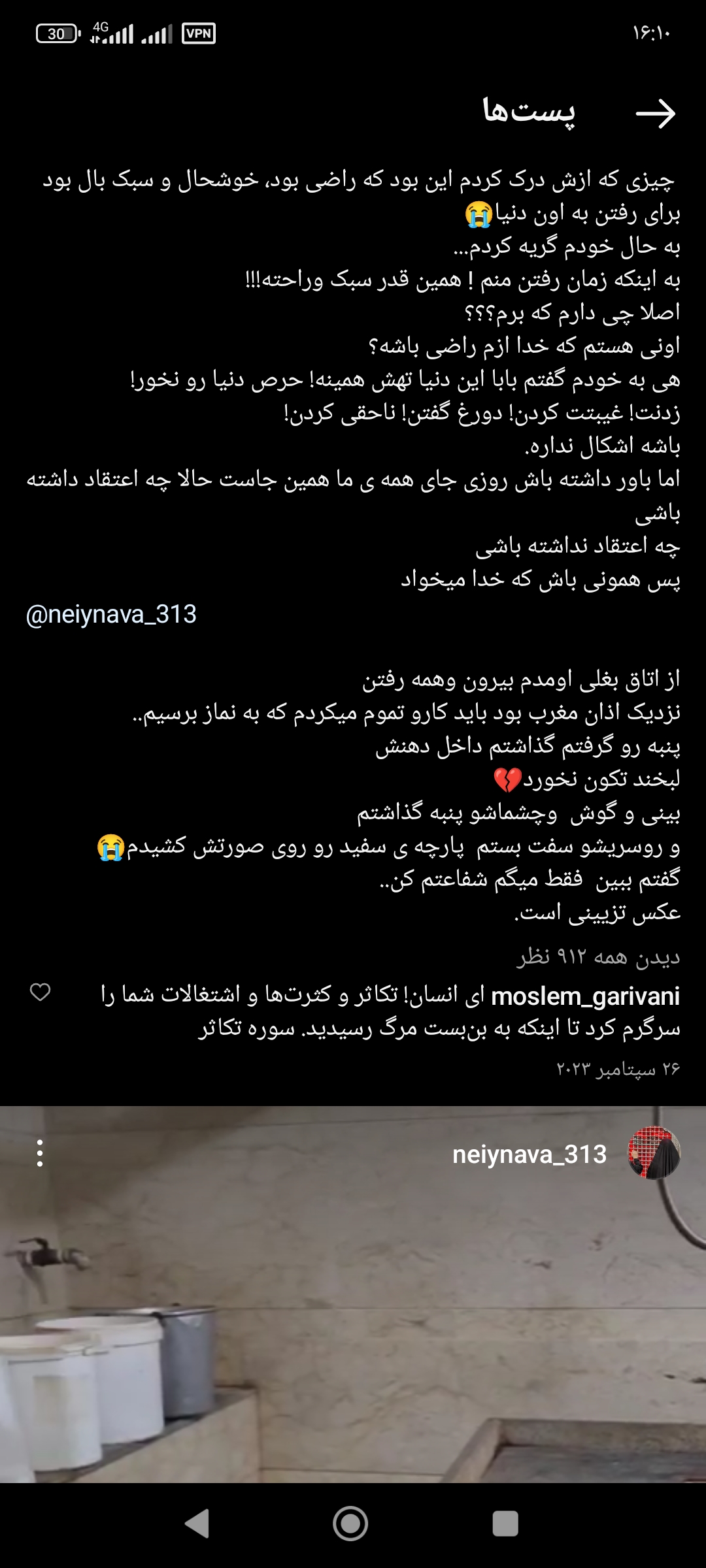Go to the system home screen
706x1568 pixels.
coord(350,1524)
